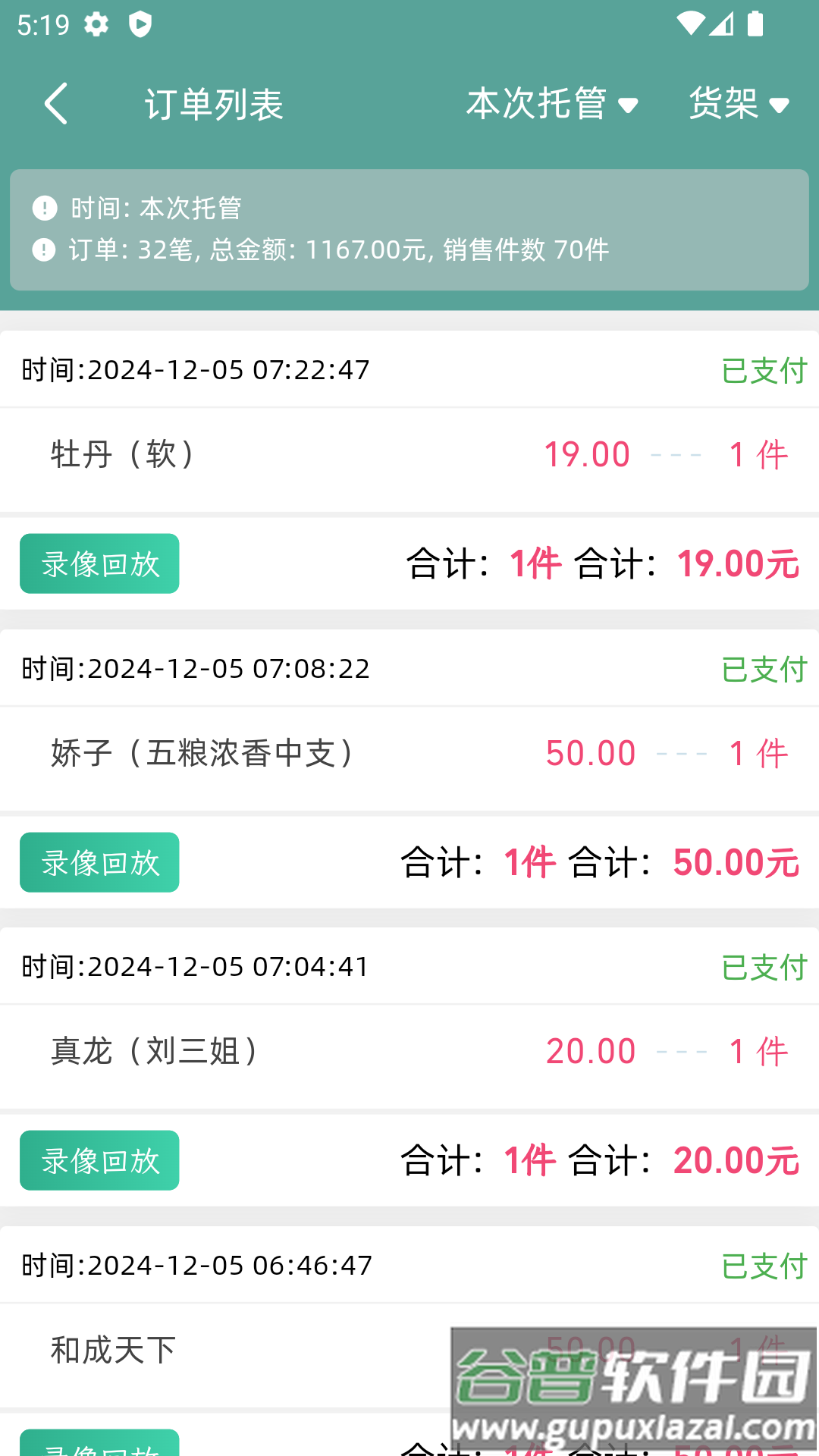Select the 已支付 status of the 06:46:47 order
Screen dimensions: 819x1456
click(x=764, y=1265)
